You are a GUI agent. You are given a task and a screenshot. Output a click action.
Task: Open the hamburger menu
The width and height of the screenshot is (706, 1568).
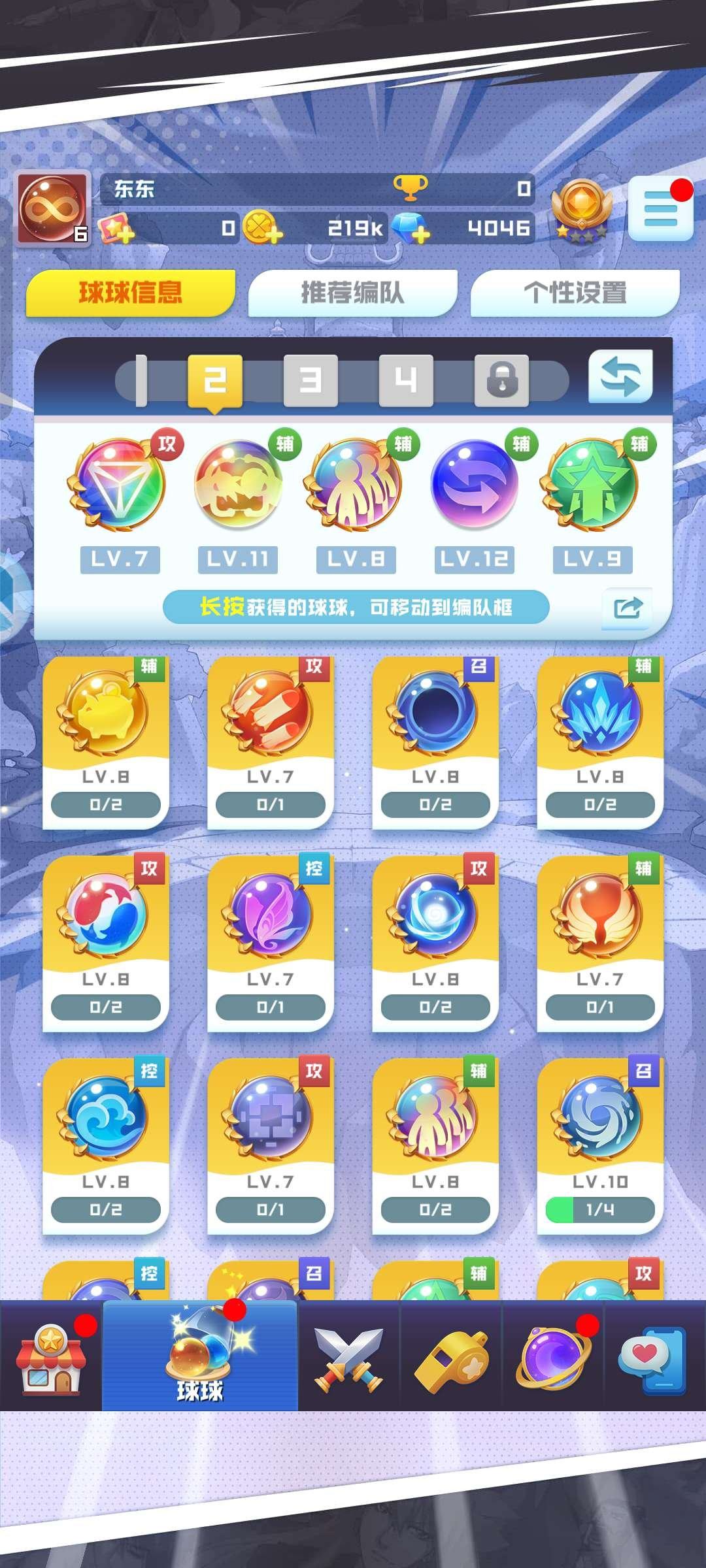(x=660, y=210)
